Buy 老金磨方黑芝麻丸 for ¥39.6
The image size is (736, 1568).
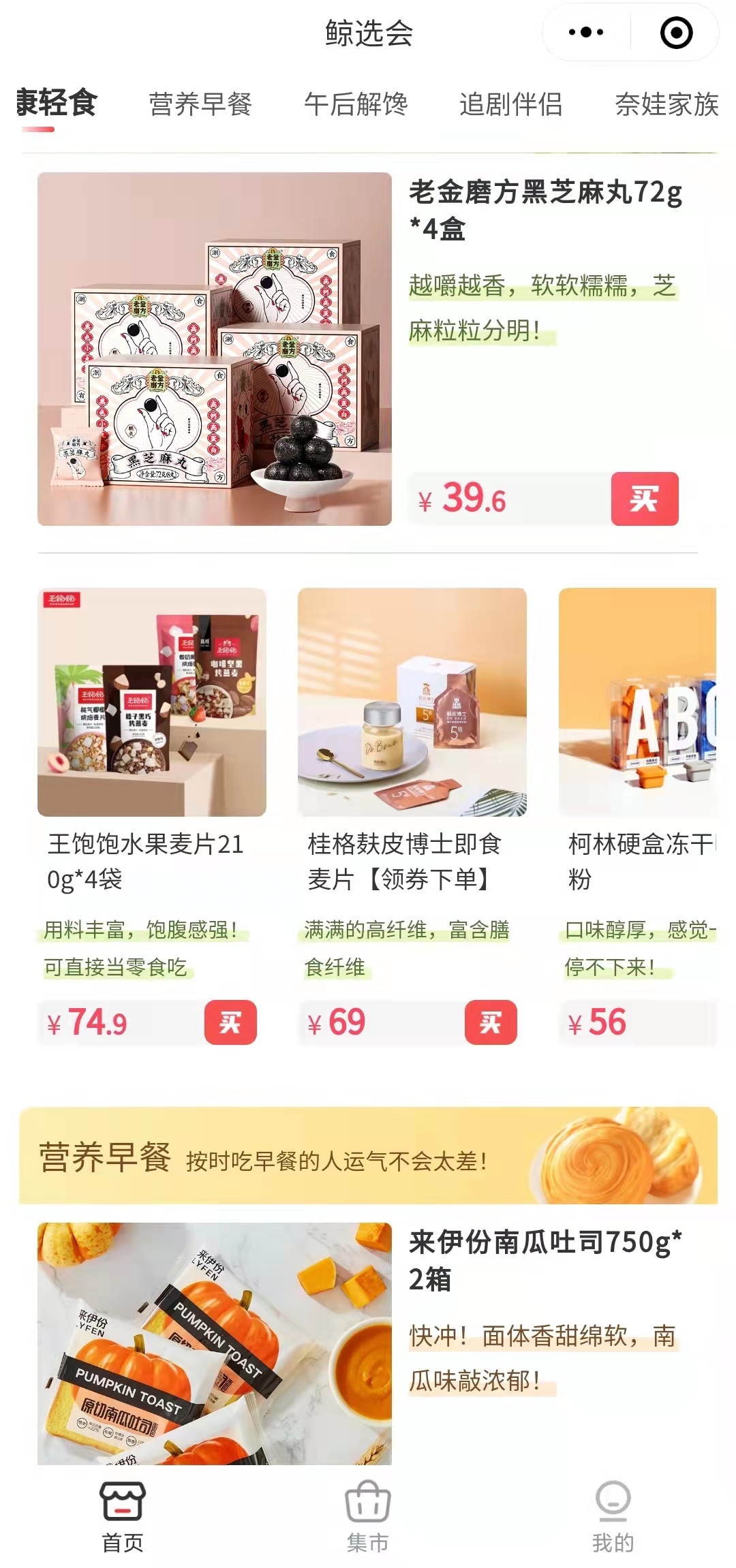pos(644,499)
